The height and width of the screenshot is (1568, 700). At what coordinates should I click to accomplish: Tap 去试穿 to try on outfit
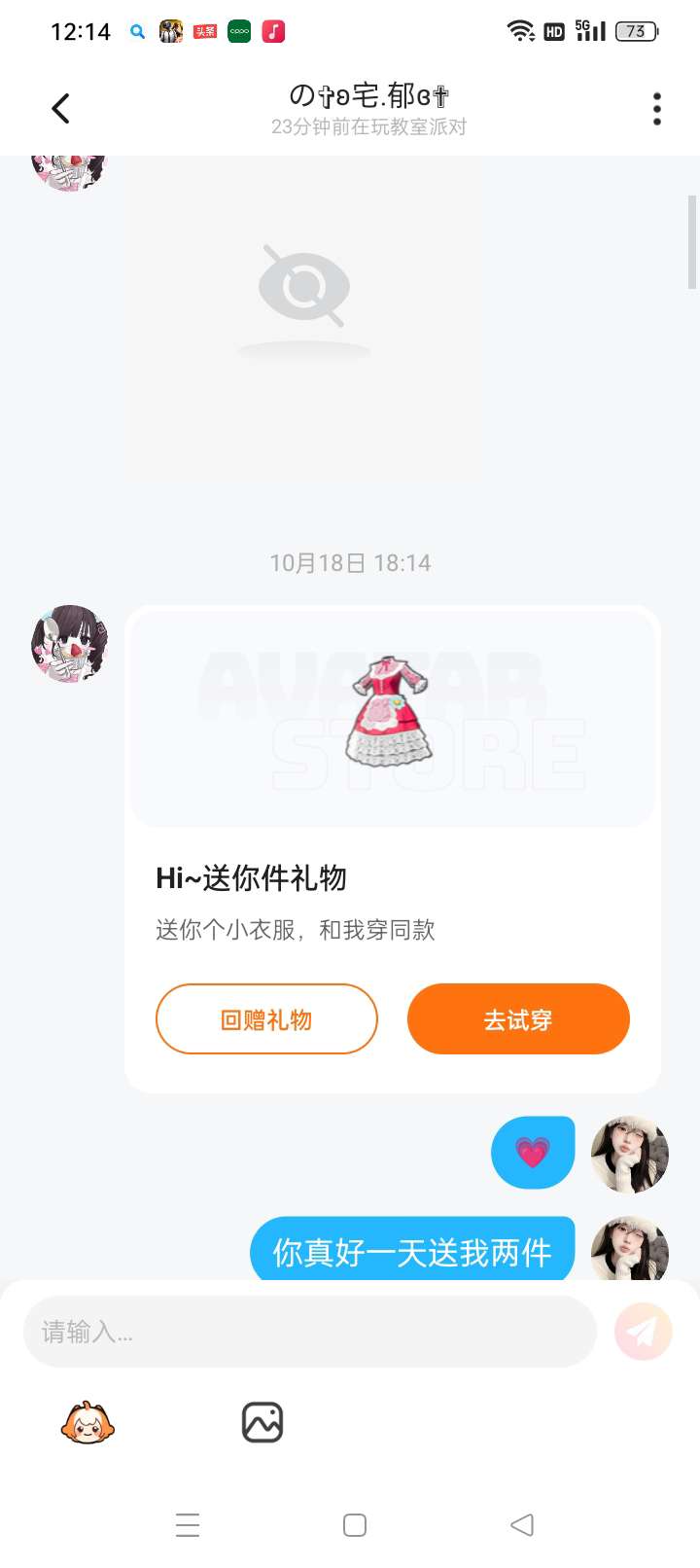tap(518, 1018)
